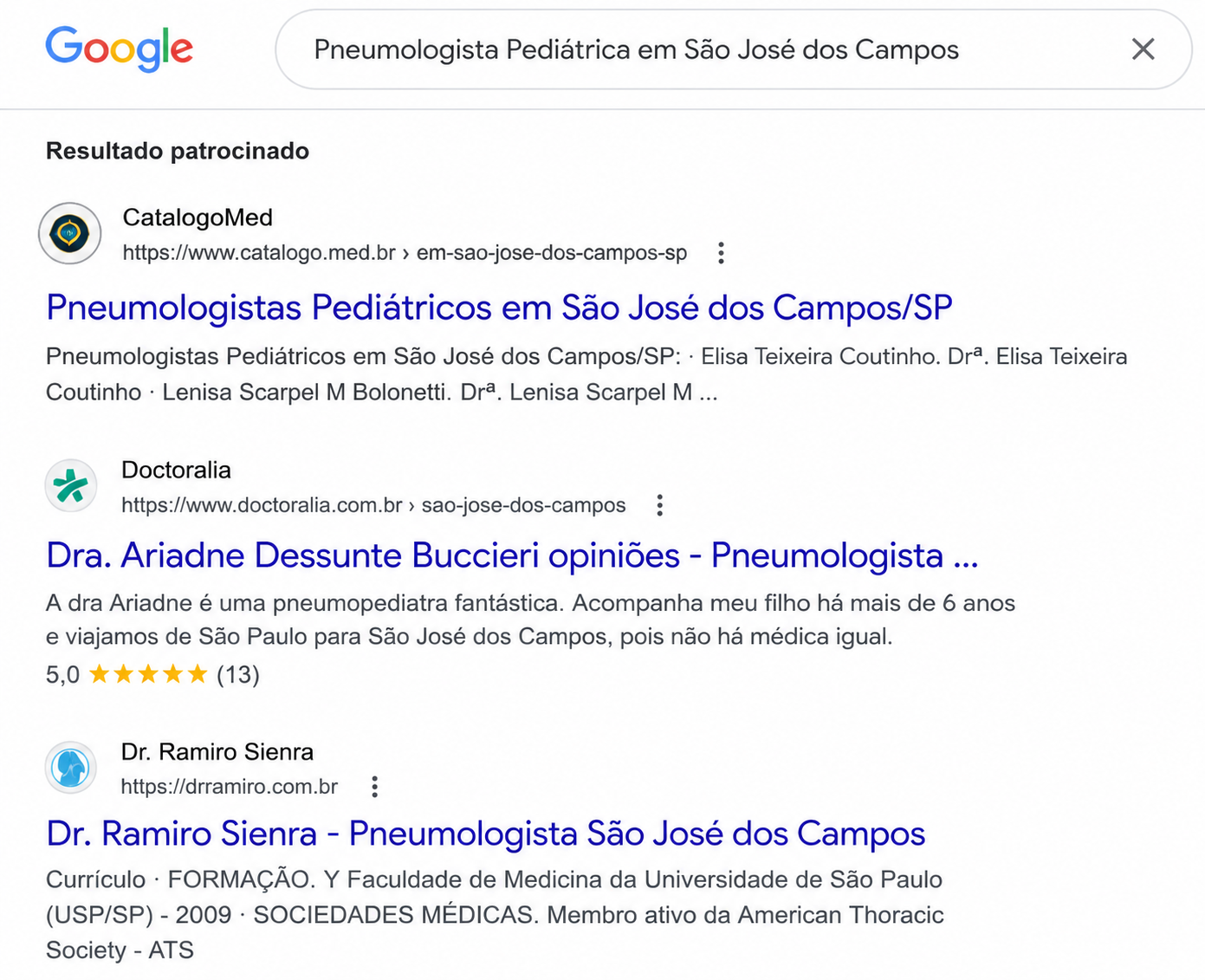Open Dr. Ramiro Sienra Pneumologista result
Viewport: 1205px width, 980px height.
[x=486, y=834]
